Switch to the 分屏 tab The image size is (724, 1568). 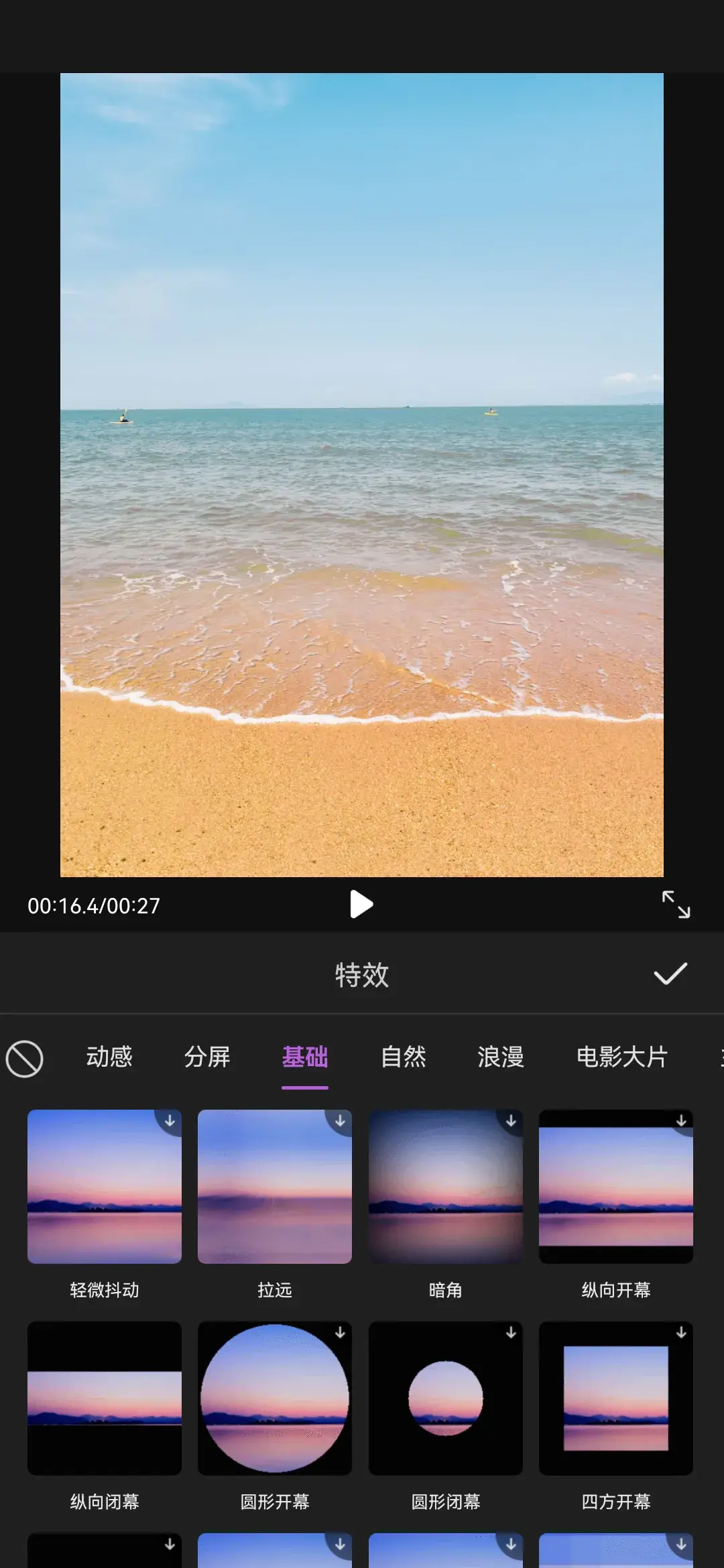tap(207, 1057)
